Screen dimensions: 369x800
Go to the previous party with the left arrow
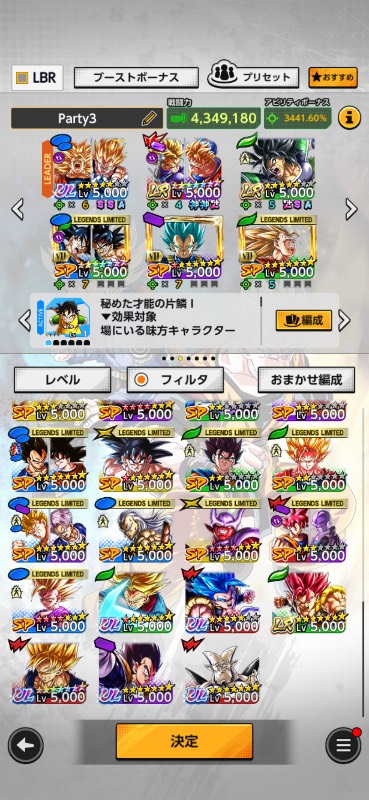(x=17, y=209)
